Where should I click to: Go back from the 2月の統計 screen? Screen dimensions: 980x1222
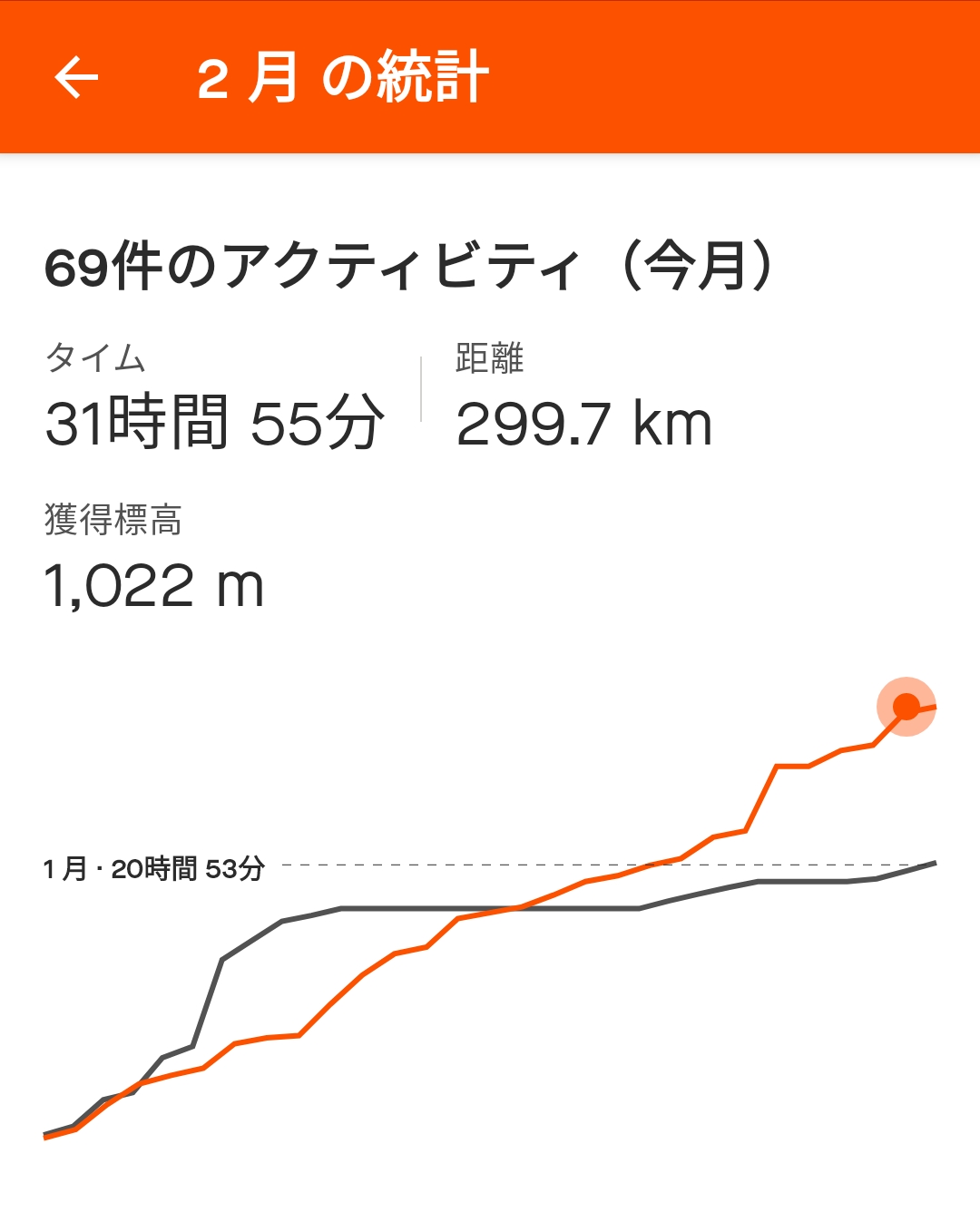coord(76,77)
